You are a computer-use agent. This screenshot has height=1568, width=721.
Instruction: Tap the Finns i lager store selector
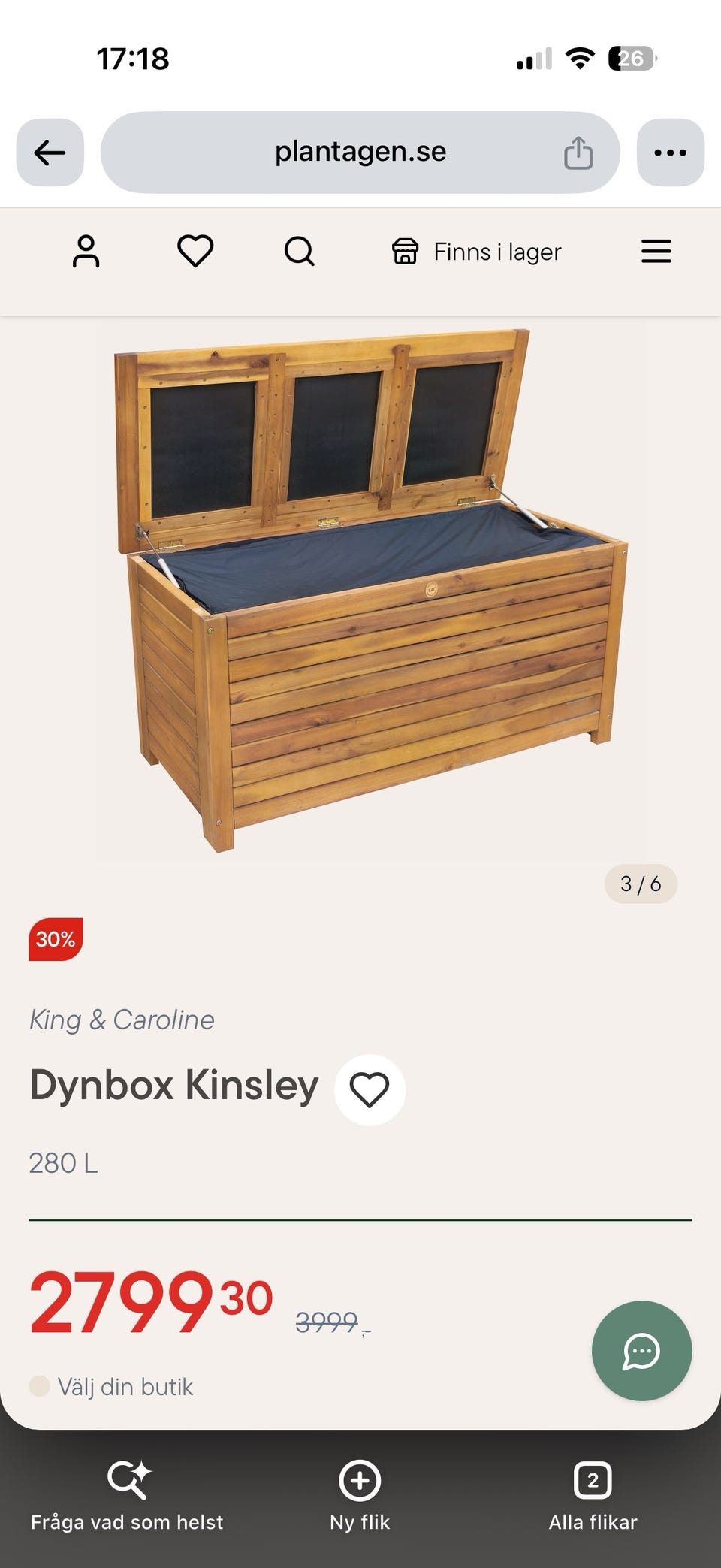(476, 252)
